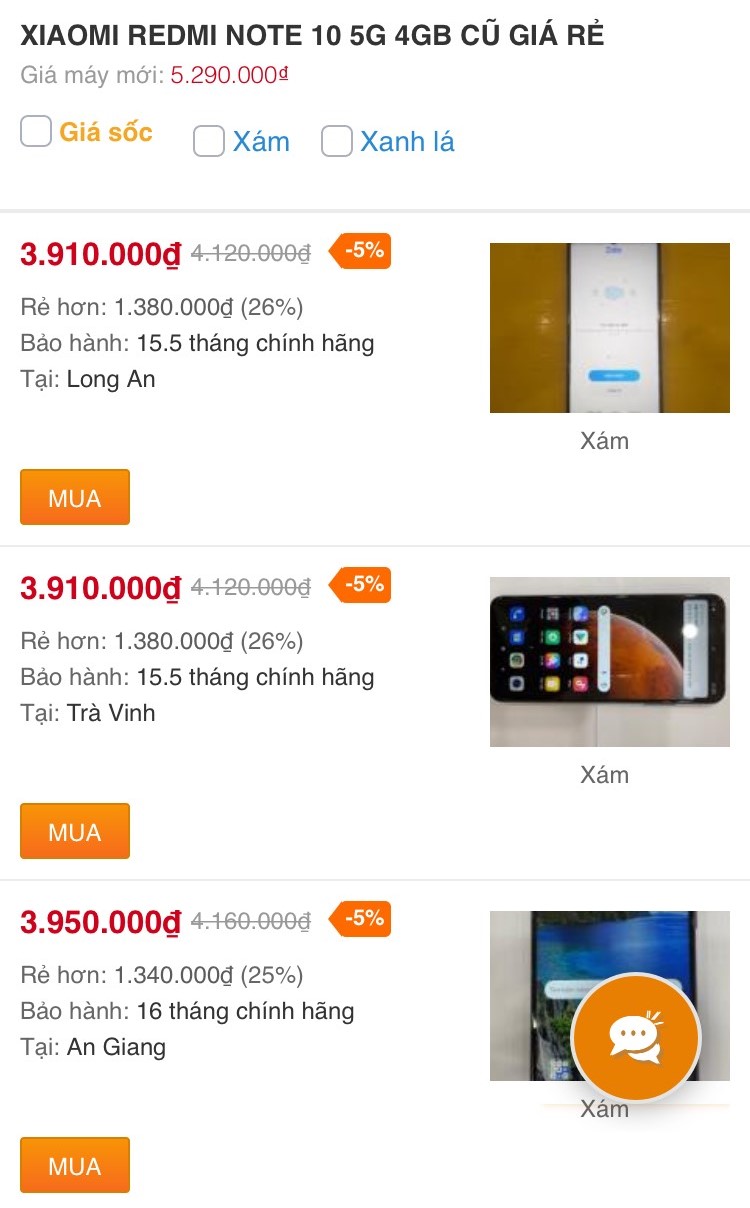The image size is (750, 1208).
Task: Open the Long An phone photo
Action: point(609,327)
